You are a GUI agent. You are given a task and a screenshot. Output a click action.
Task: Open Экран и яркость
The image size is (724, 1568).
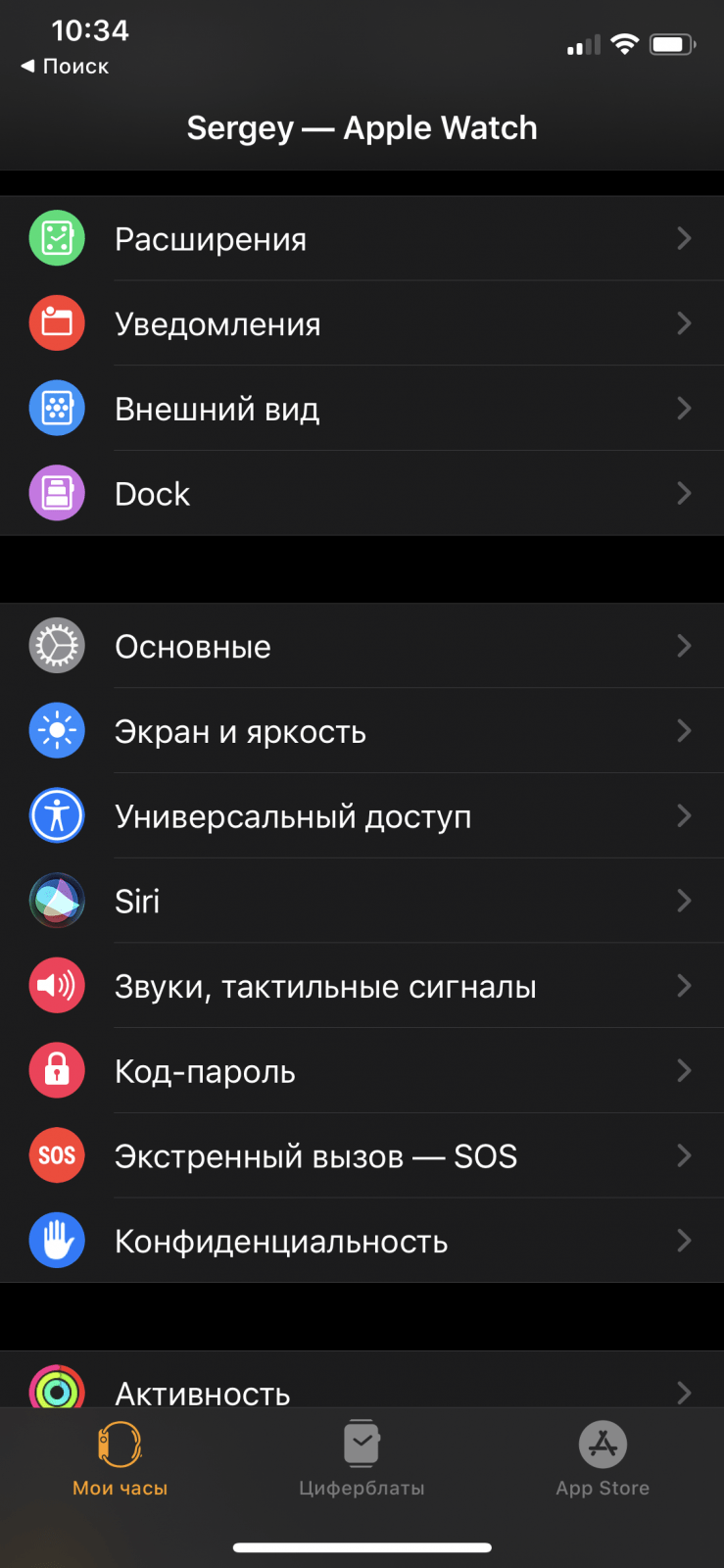point(362,731)
